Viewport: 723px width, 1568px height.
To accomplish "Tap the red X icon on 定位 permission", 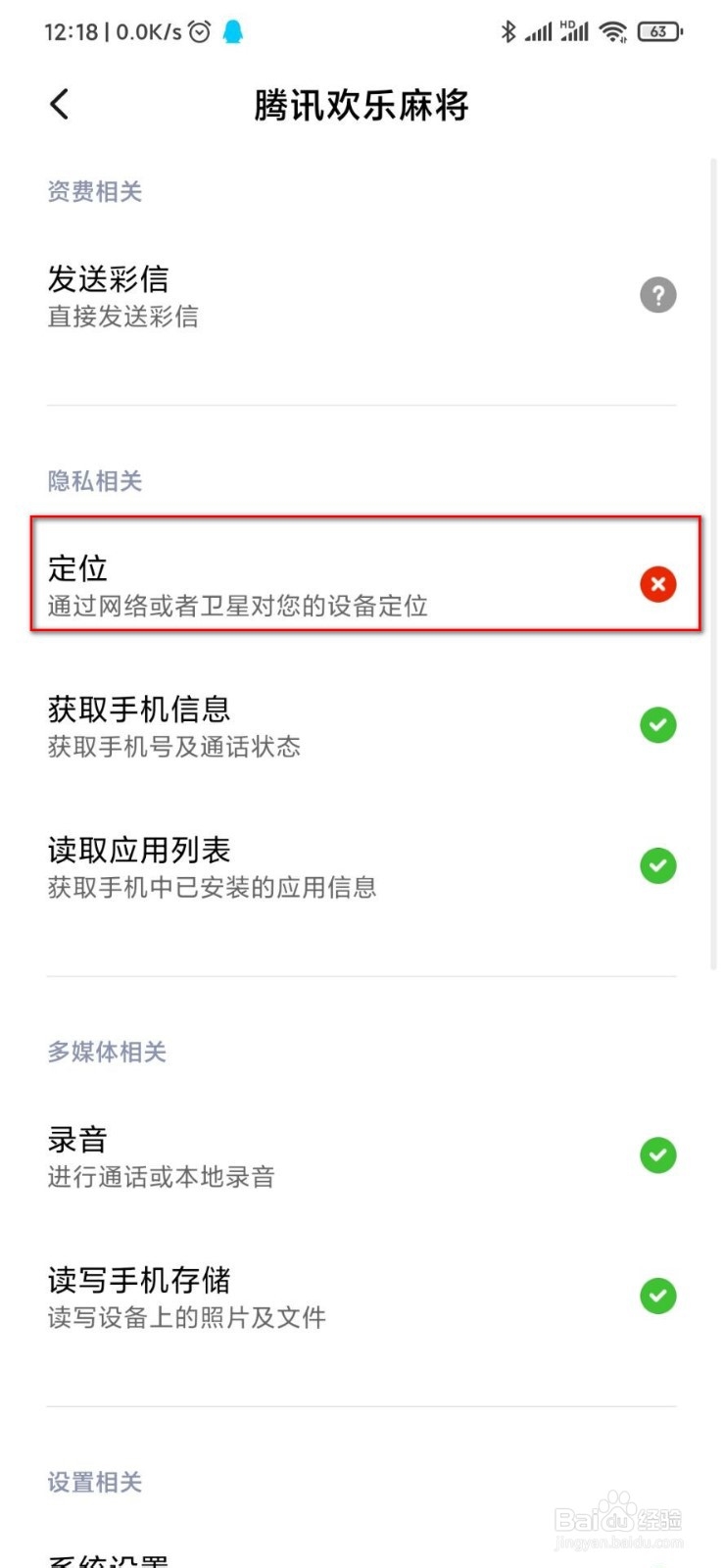I will tap(657, 584).
